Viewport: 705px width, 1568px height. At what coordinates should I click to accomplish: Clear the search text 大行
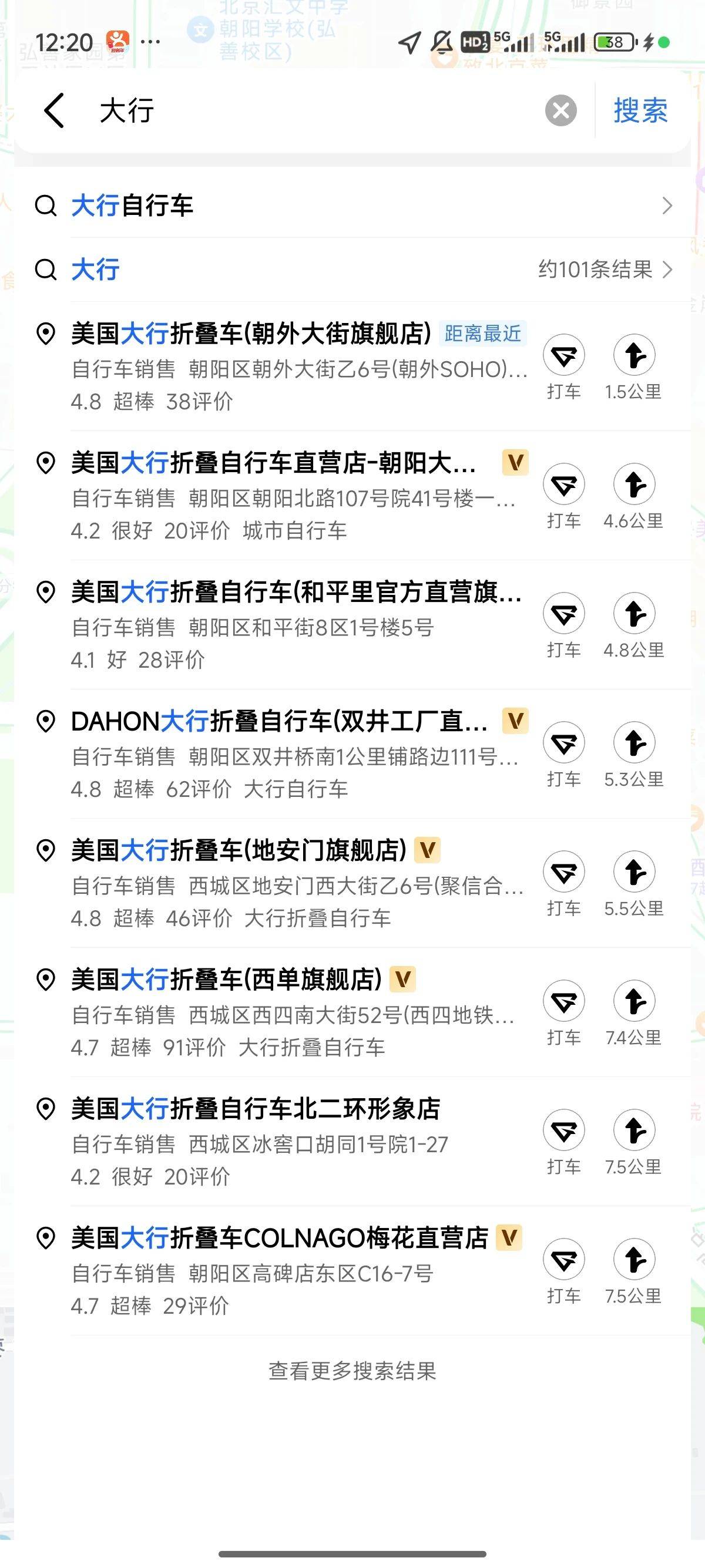pyautogui.click(x=560, y=111)
